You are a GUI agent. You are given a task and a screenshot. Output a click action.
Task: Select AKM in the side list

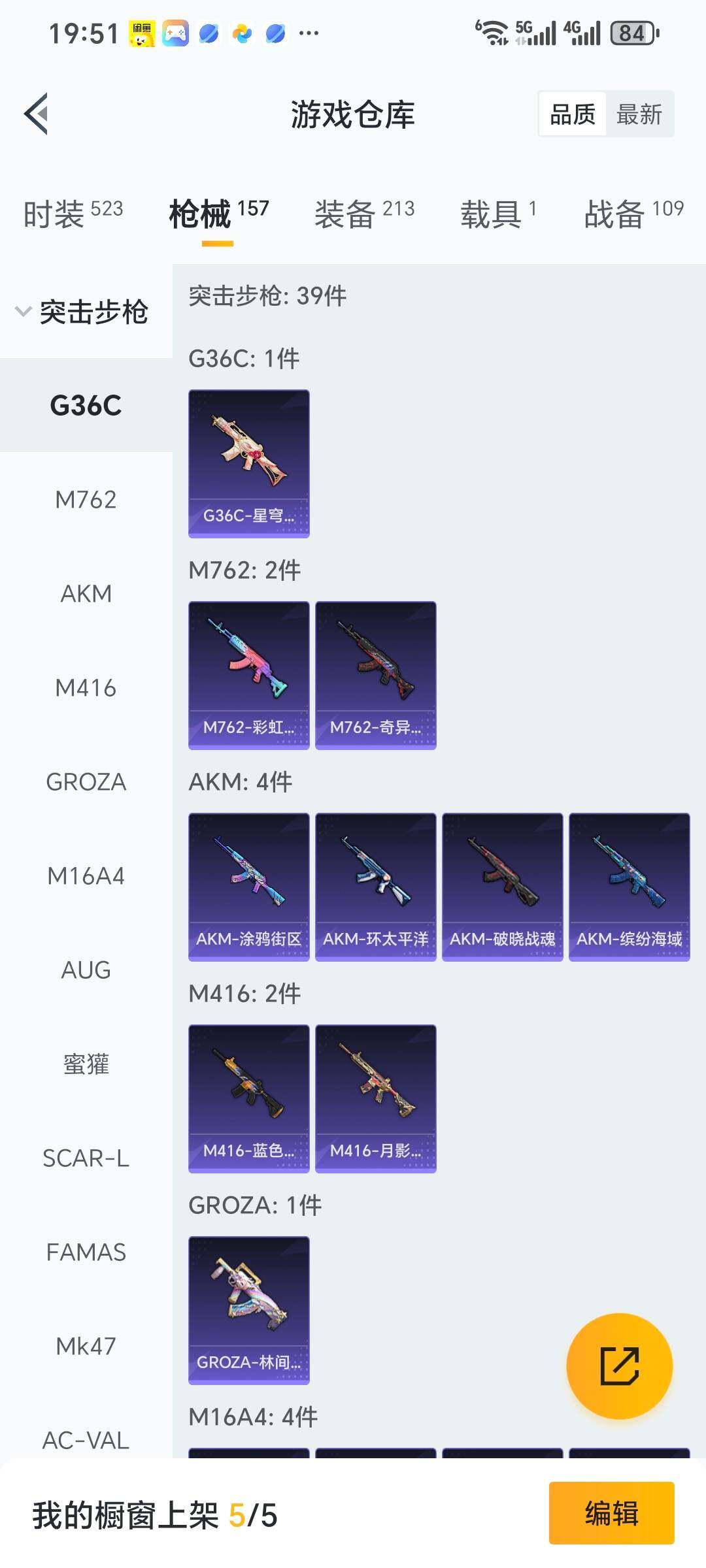(86, 594)
